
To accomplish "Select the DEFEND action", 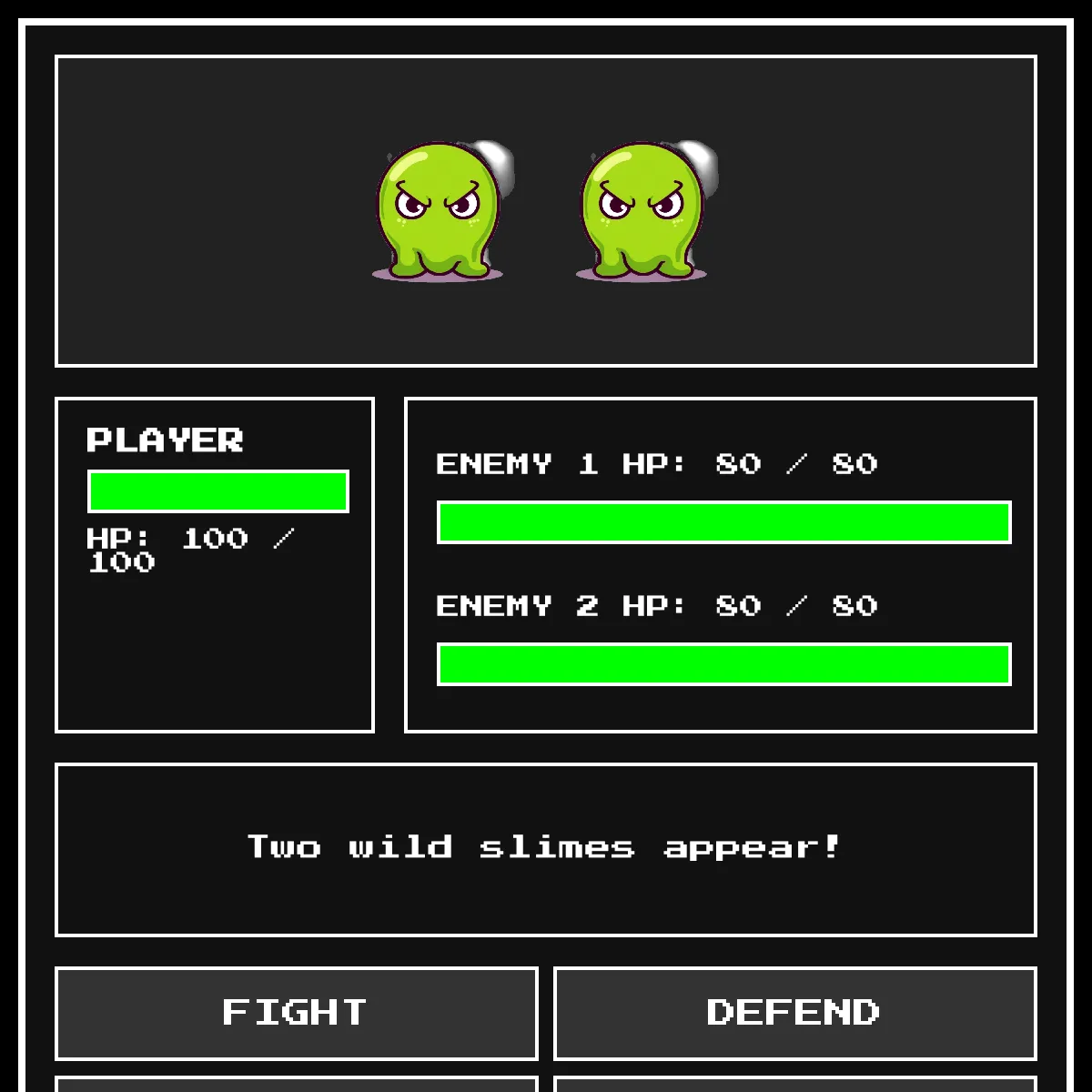I will 794,1013.
